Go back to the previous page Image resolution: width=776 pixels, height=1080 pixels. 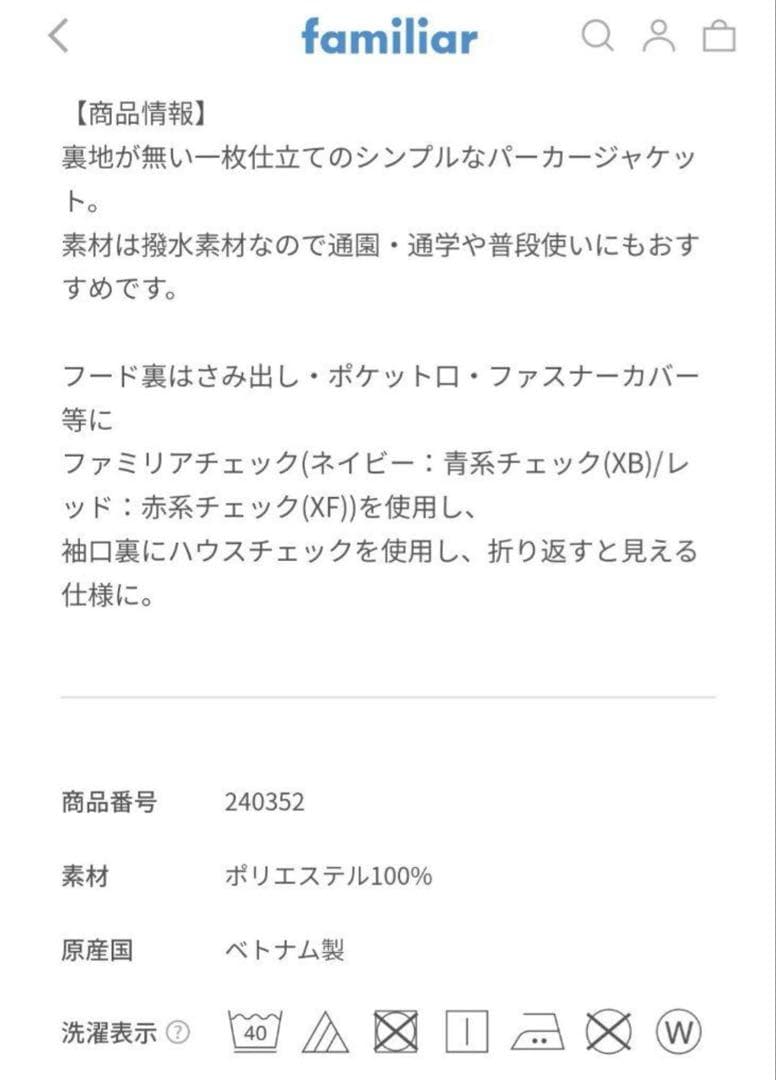click(59, 36)
